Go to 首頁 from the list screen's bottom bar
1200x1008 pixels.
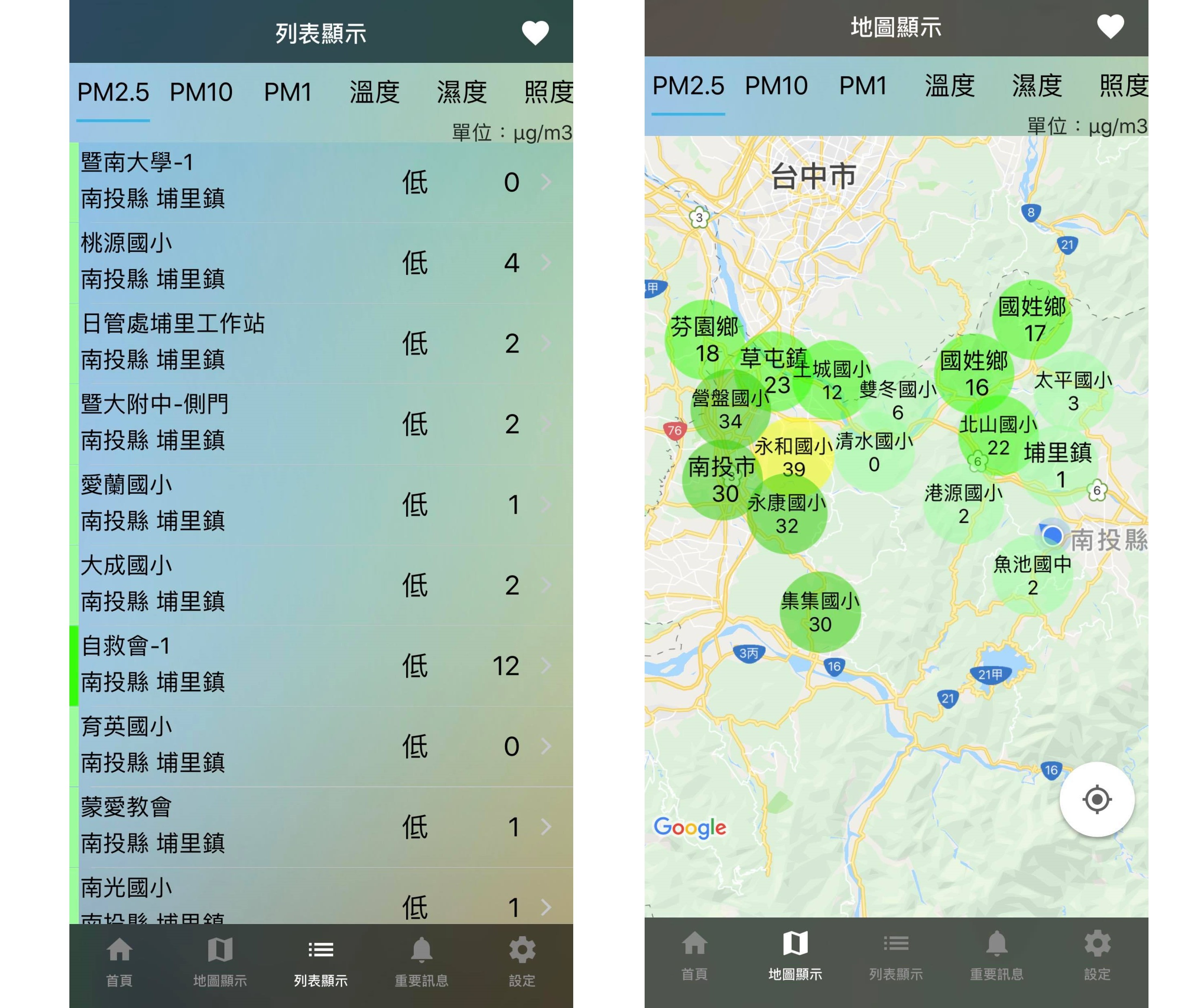tap(119, 962)
